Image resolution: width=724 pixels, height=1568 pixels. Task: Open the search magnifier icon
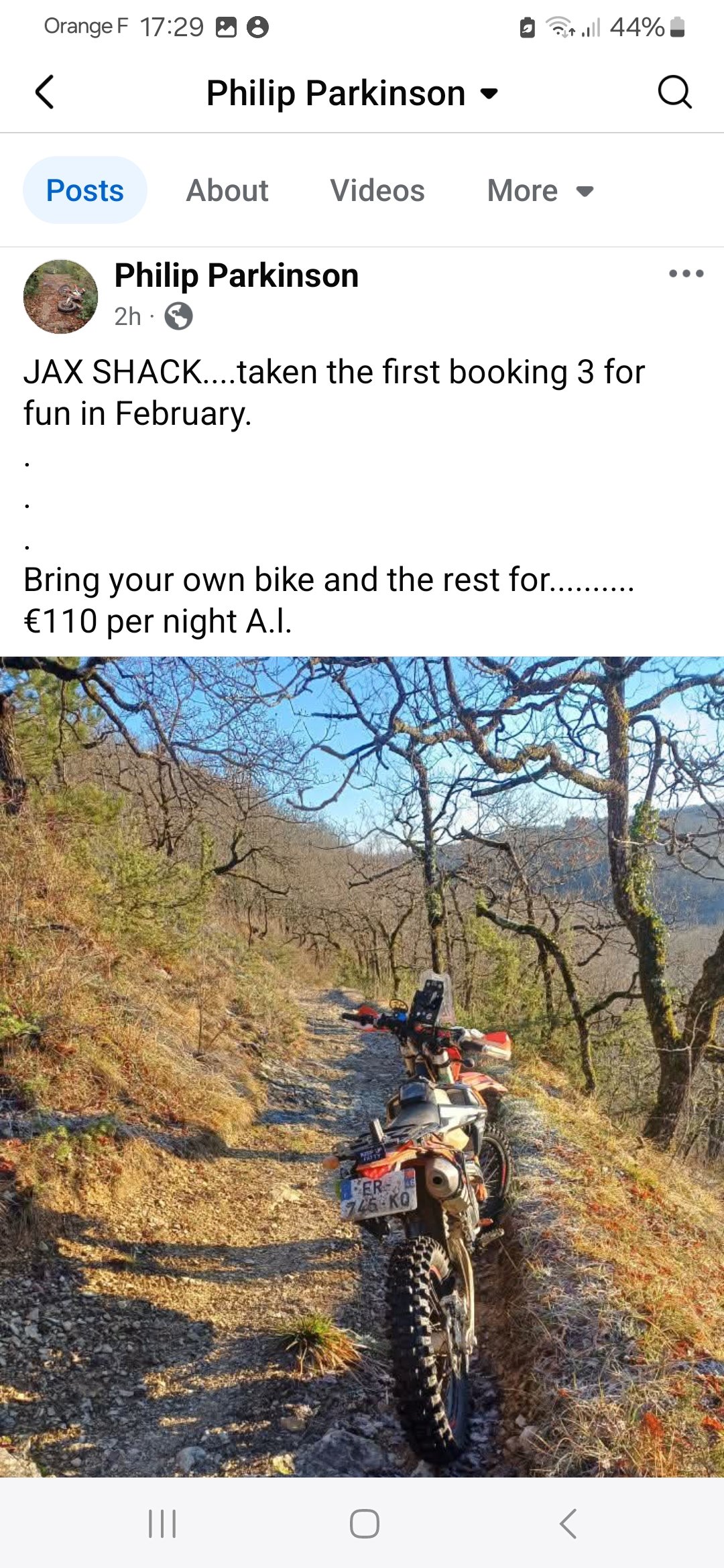[674, 92]
